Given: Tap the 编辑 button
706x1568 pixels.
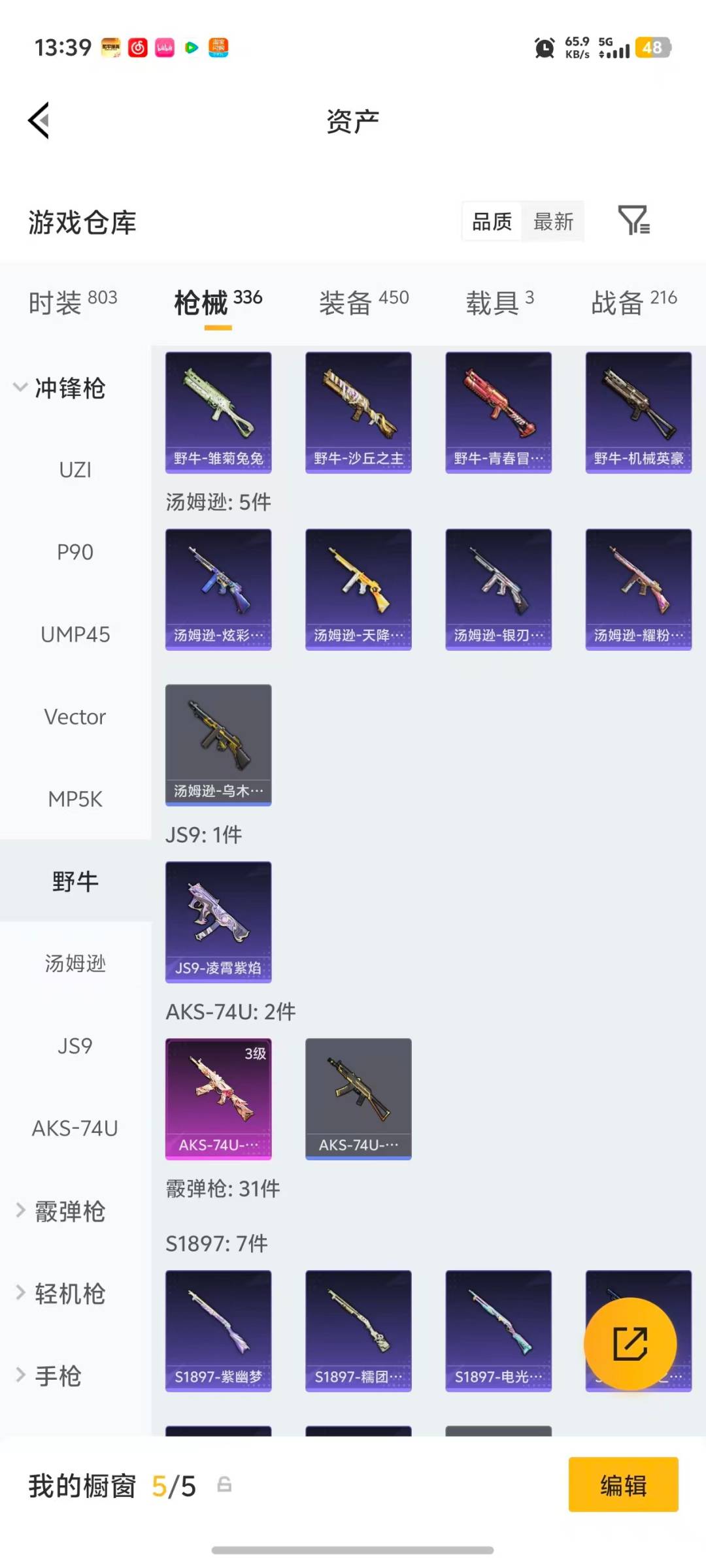Looking at the screenshot, I should click(624, 1485).
